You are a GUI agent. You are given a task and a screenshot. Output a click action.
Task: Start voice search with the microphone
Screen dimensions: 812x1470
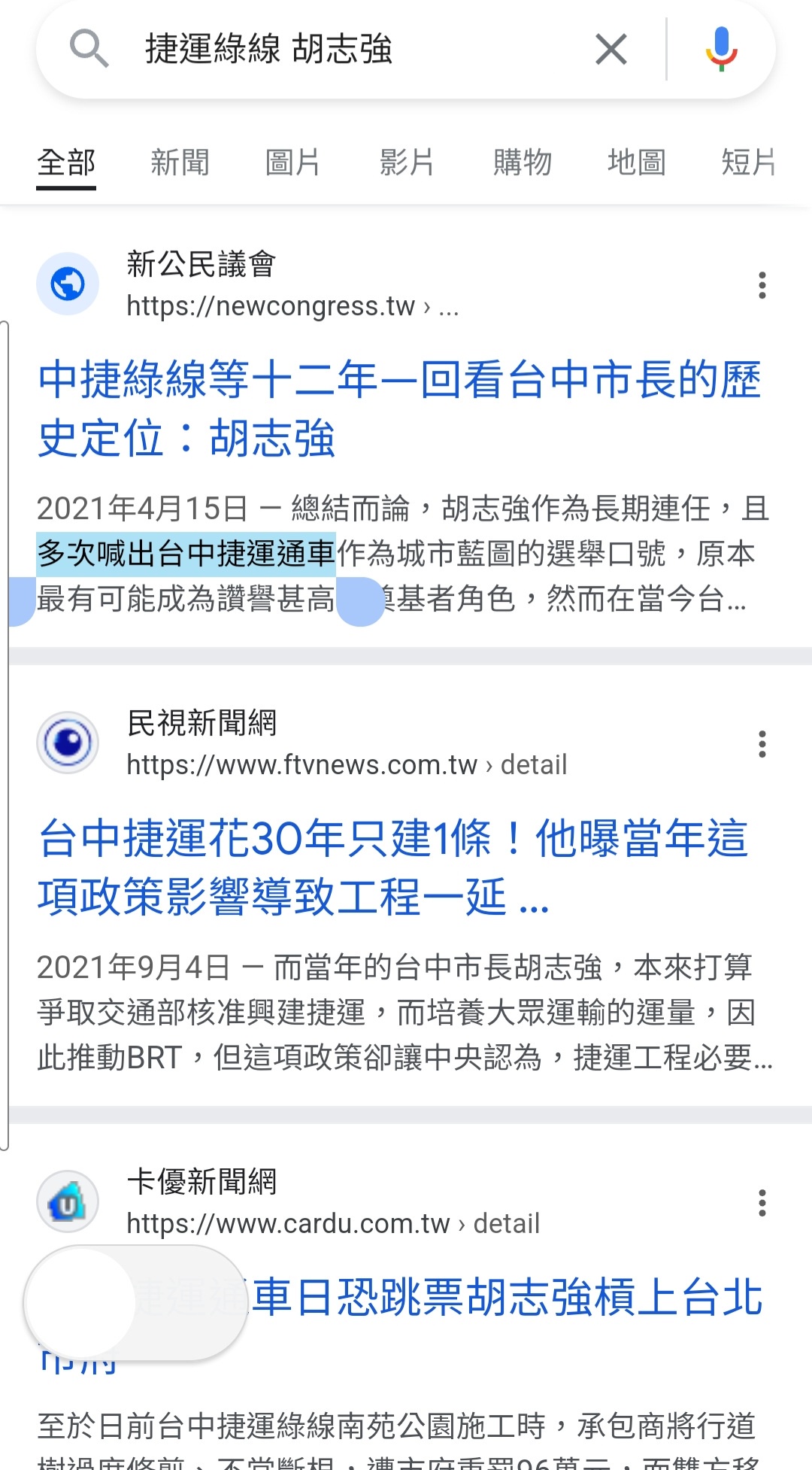pyautogui.click(x=721, y=50)
